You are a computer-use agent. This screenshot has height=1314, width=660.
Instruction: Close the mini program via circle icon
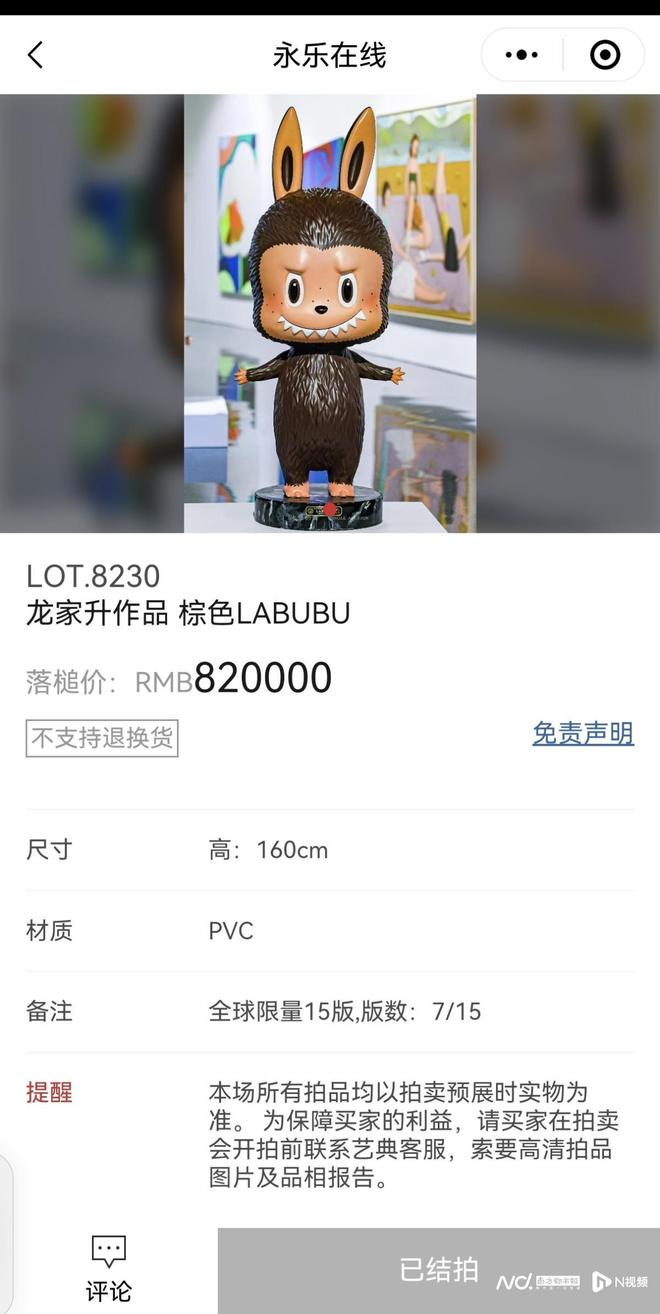(605, 55)
